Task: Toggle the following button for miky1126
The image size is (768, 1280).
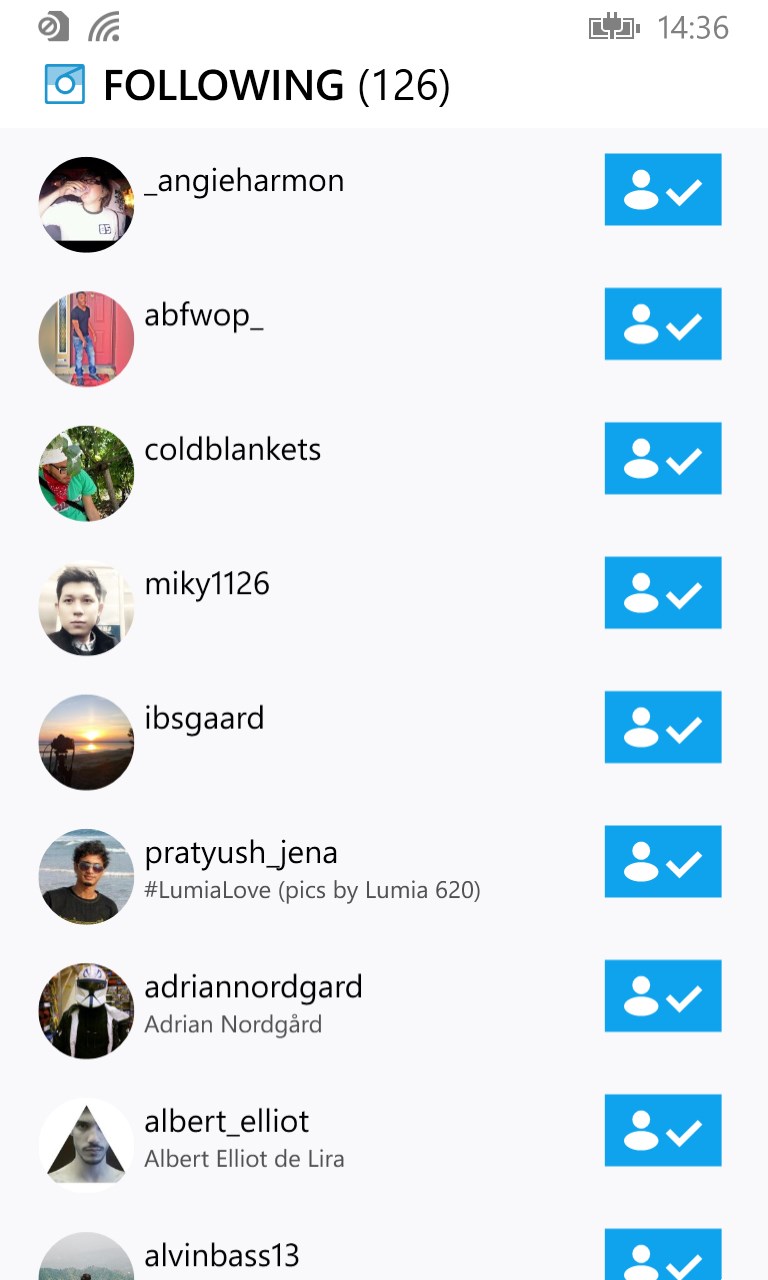Action: [x=662, y=593]
